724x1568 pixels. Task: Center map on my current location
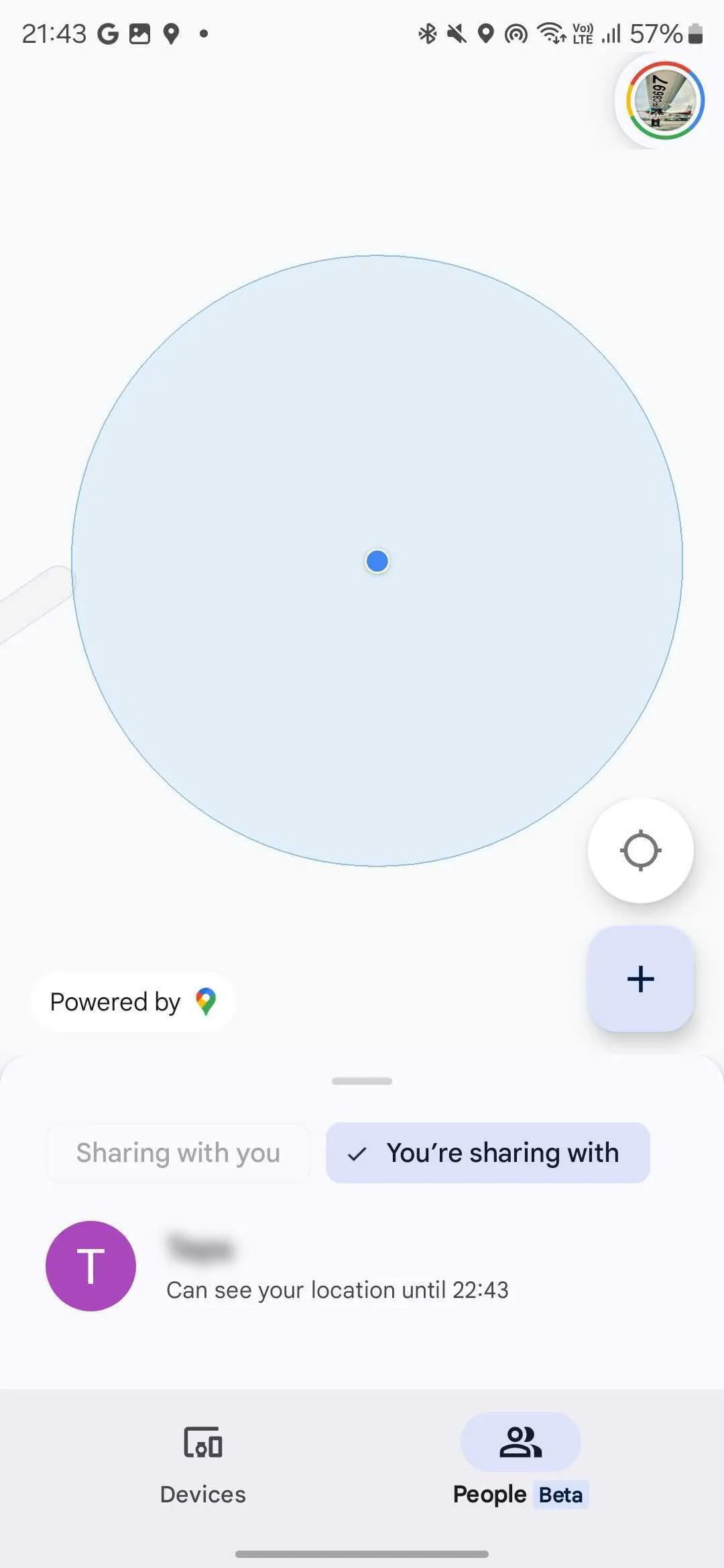coord(640,850)
